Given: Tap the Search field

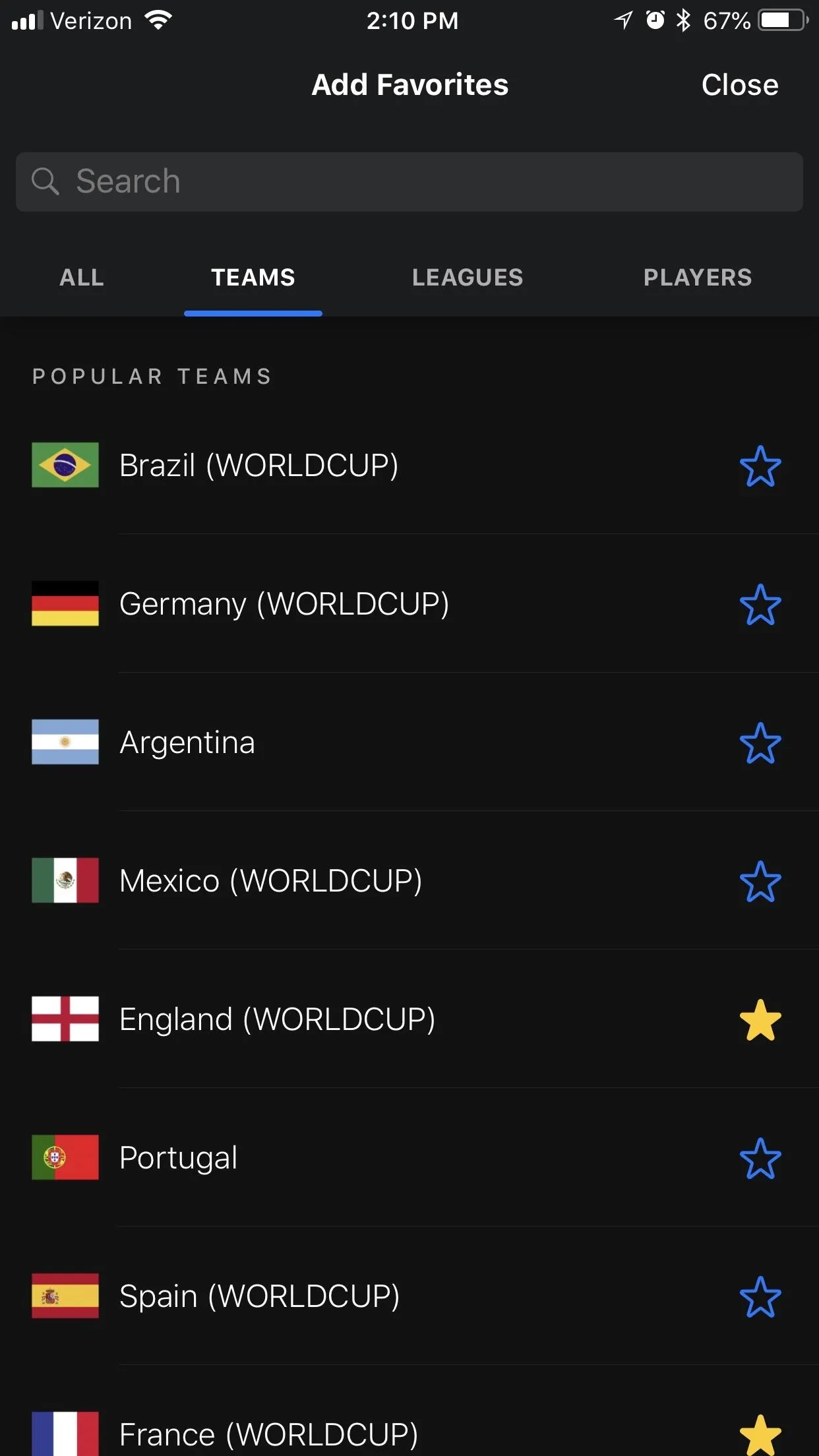Looking at the screenshot, I should click(409, 182).
